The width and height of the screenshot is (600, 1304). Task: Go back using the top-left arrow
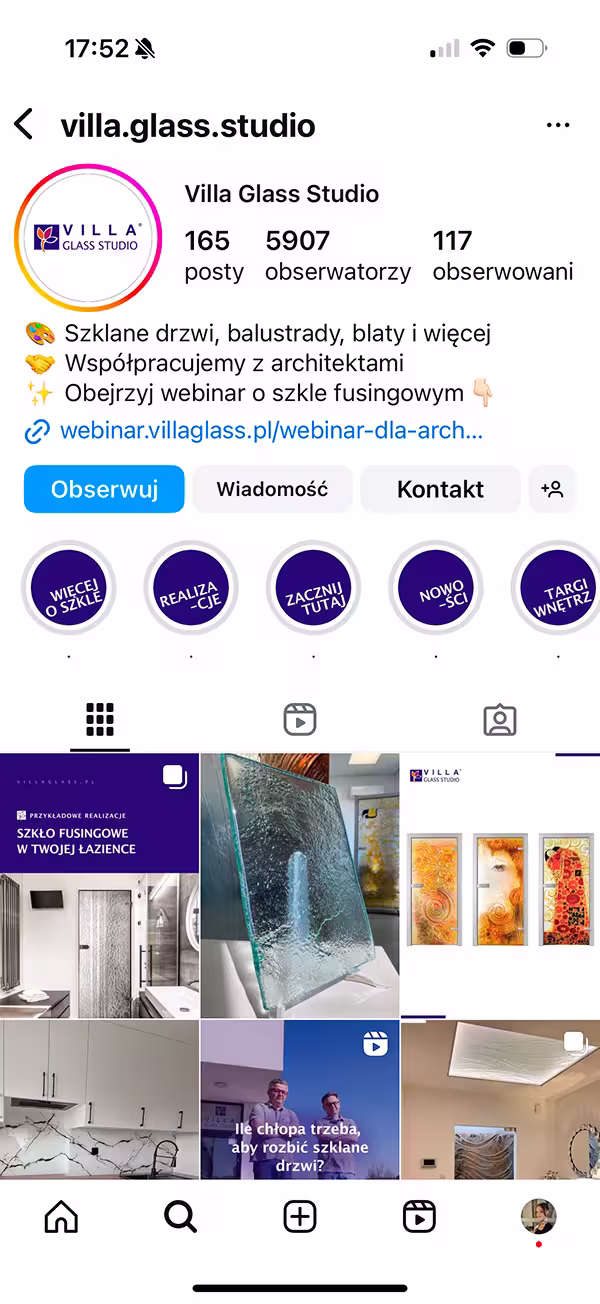[24, 125]
